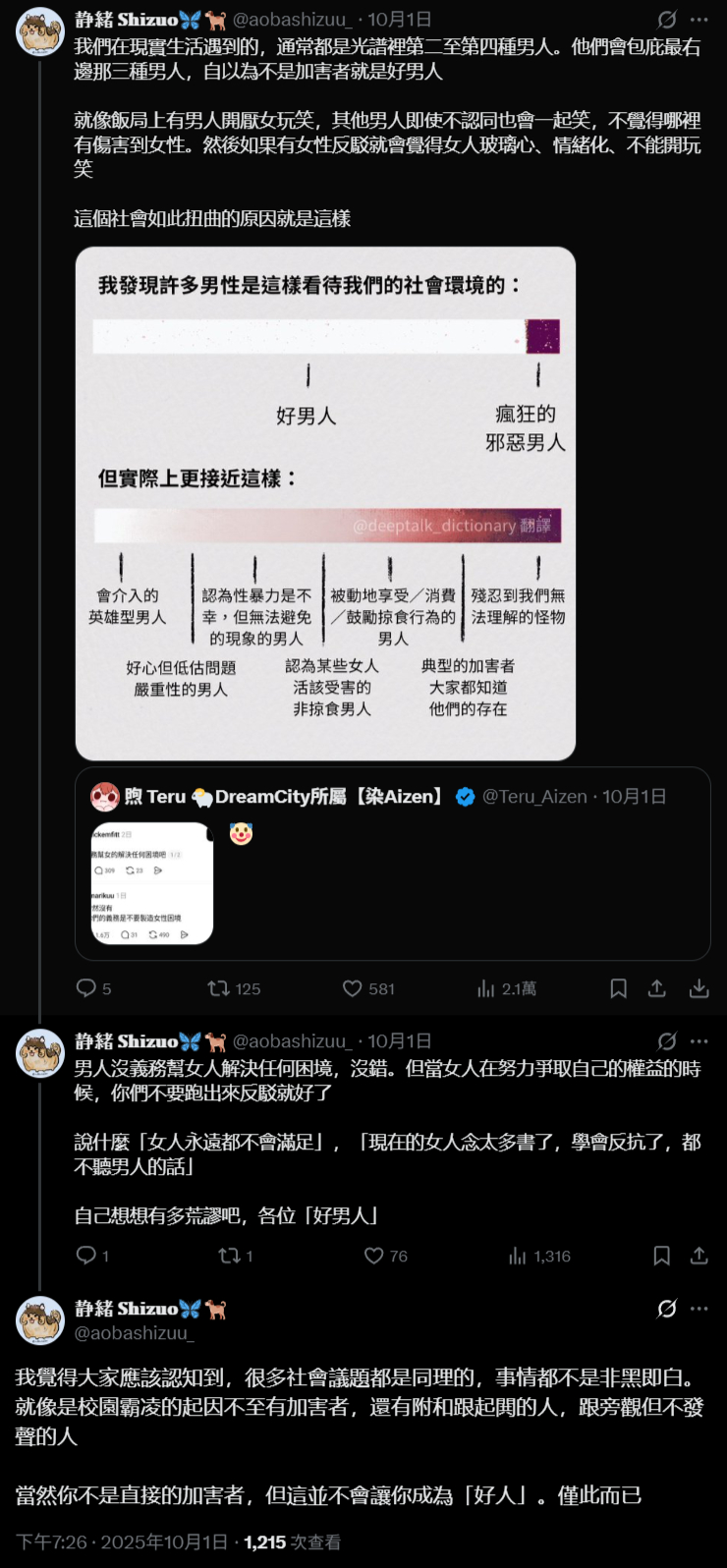The image size is (727, 1568).
Task: Reply to the second post with 1 comment
Action: (86, 1256)
